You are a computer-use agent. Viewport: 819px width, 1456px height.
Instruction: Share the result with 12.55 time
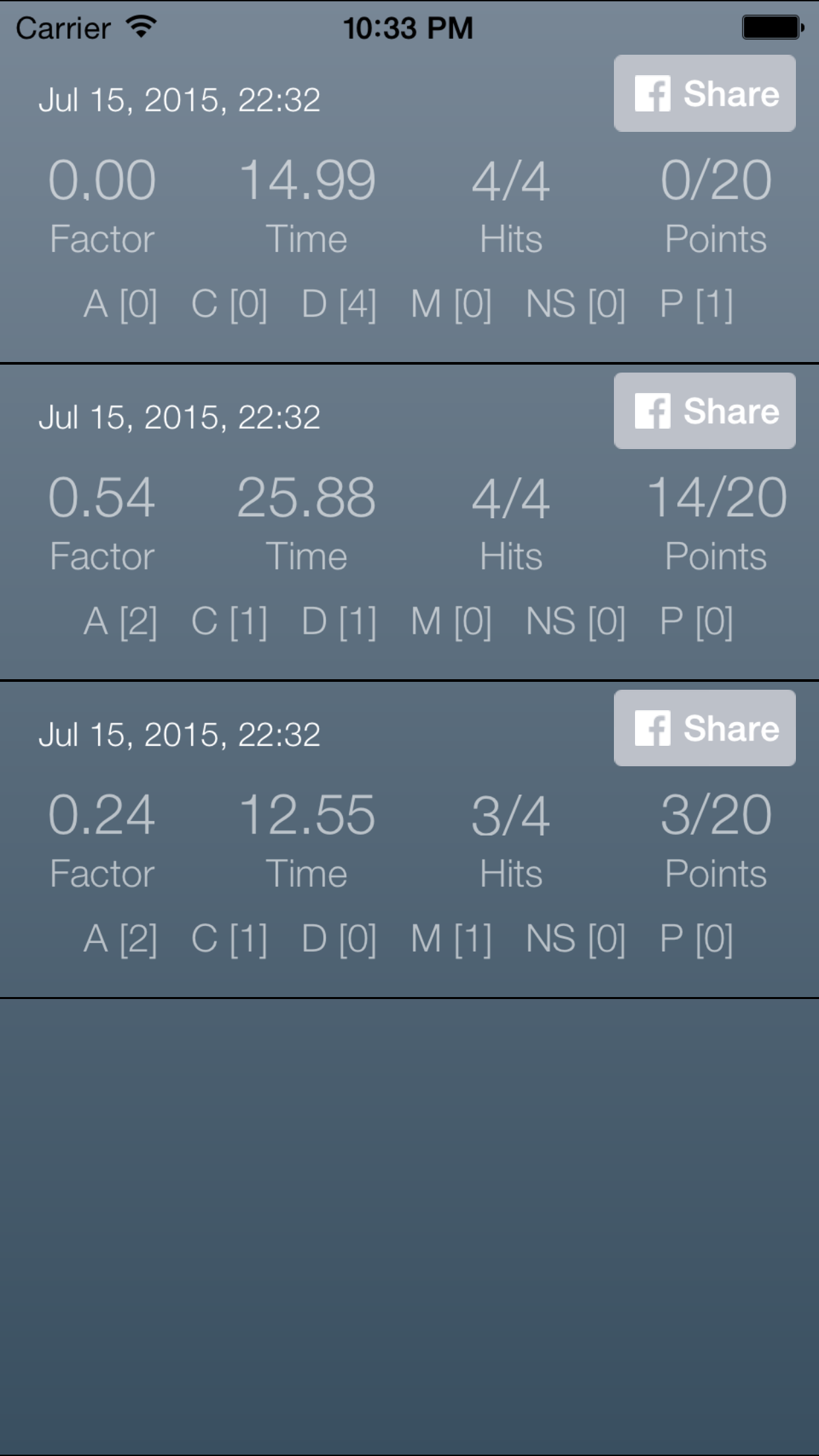point(704,728)
